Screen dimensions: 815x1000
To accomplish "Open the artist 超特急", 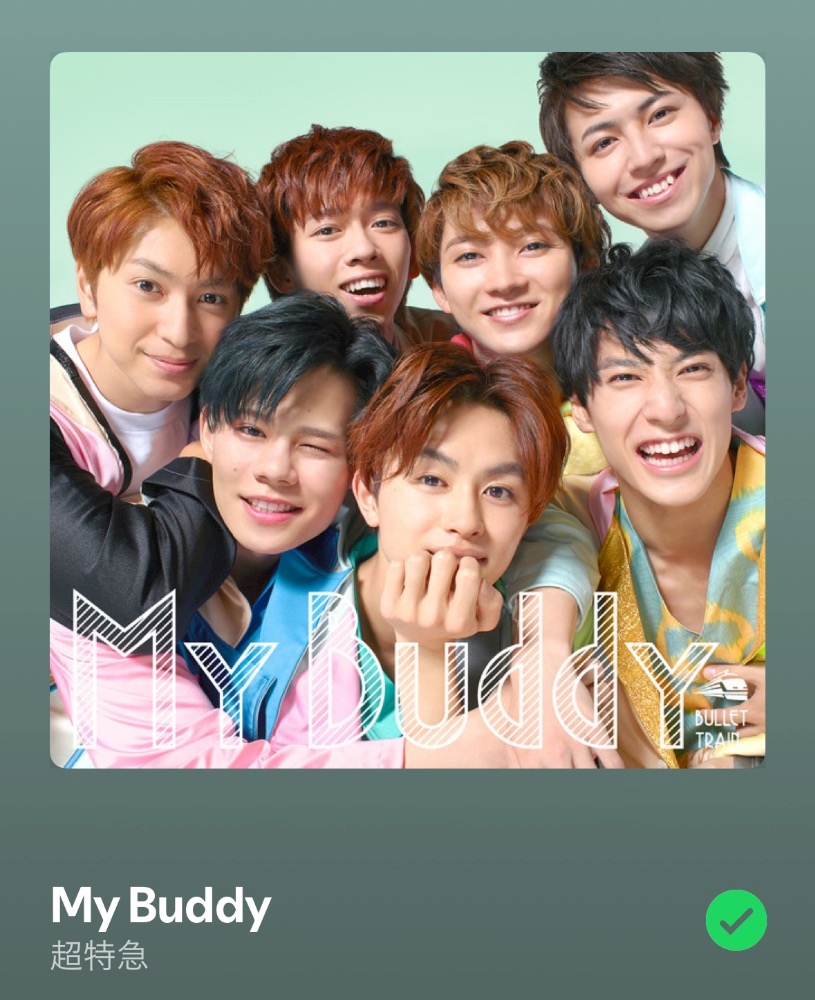I will coord(99,955).
